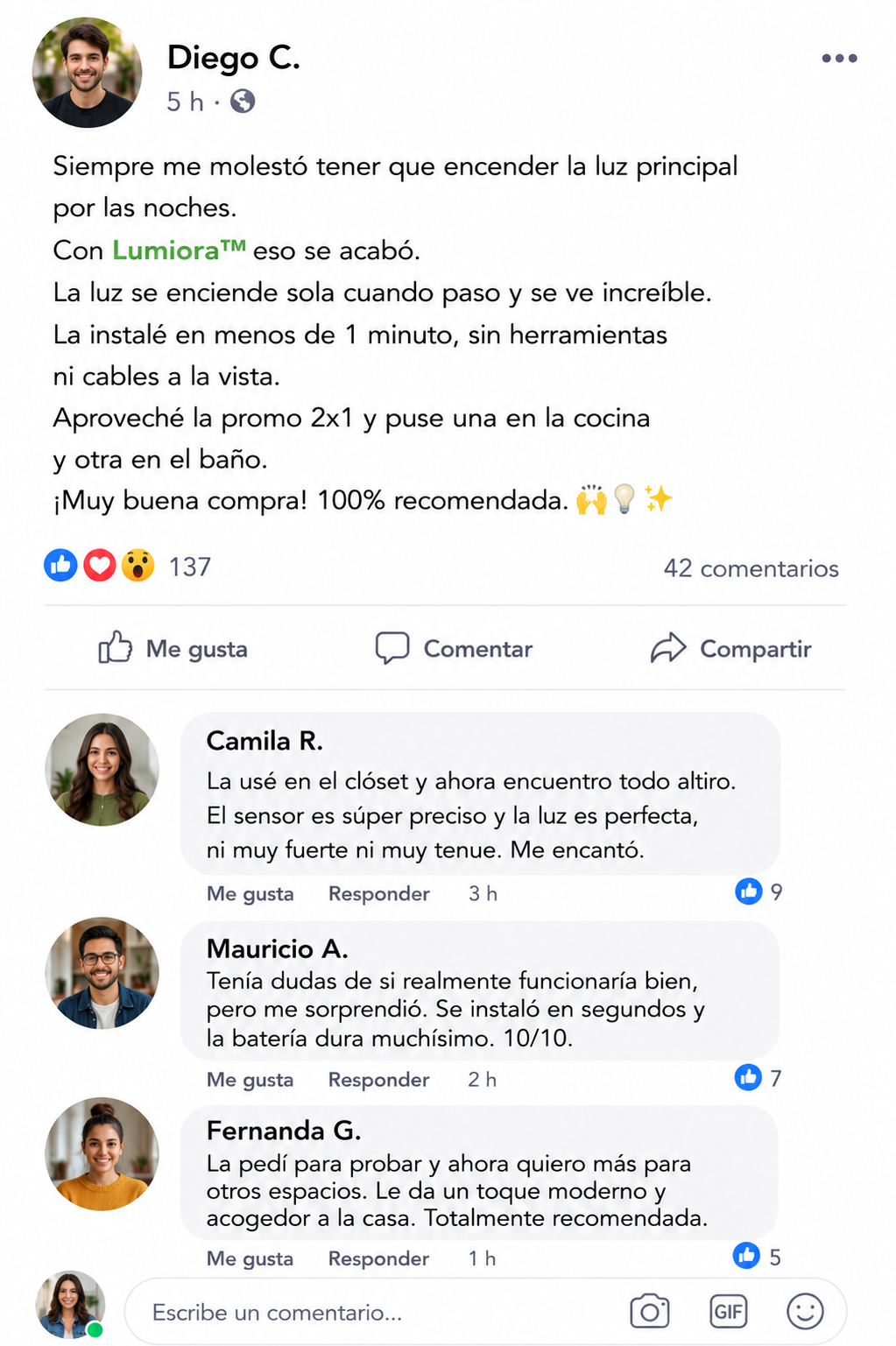View the reactions list with 137
The image size is (896, 1346).
(x=128, y=567)
